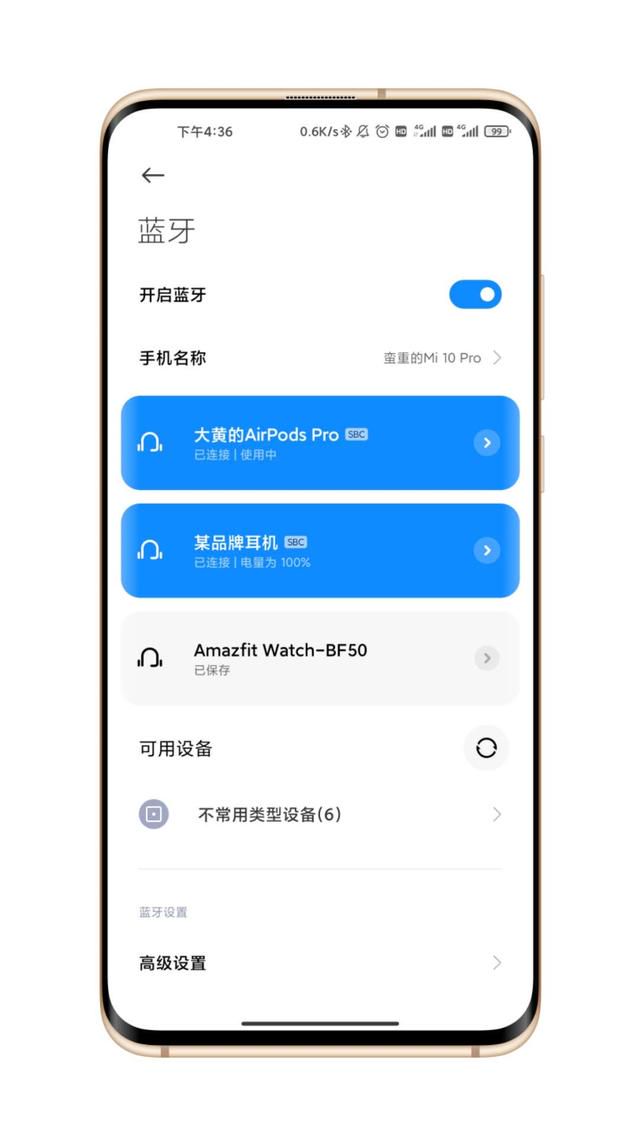640x1138 pixels.
Task: Refresh the 可用设备 list
Action: [x=486, y=748]
